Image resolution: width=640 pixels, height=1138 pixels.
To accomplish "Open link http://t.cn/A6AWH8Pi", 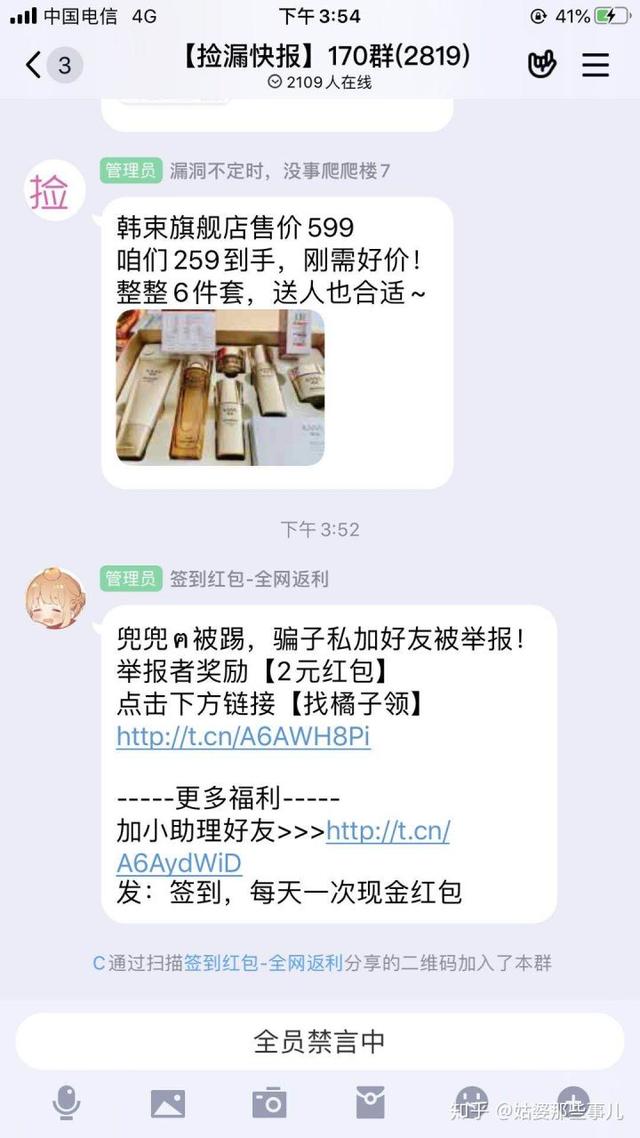I will [243, 737].
